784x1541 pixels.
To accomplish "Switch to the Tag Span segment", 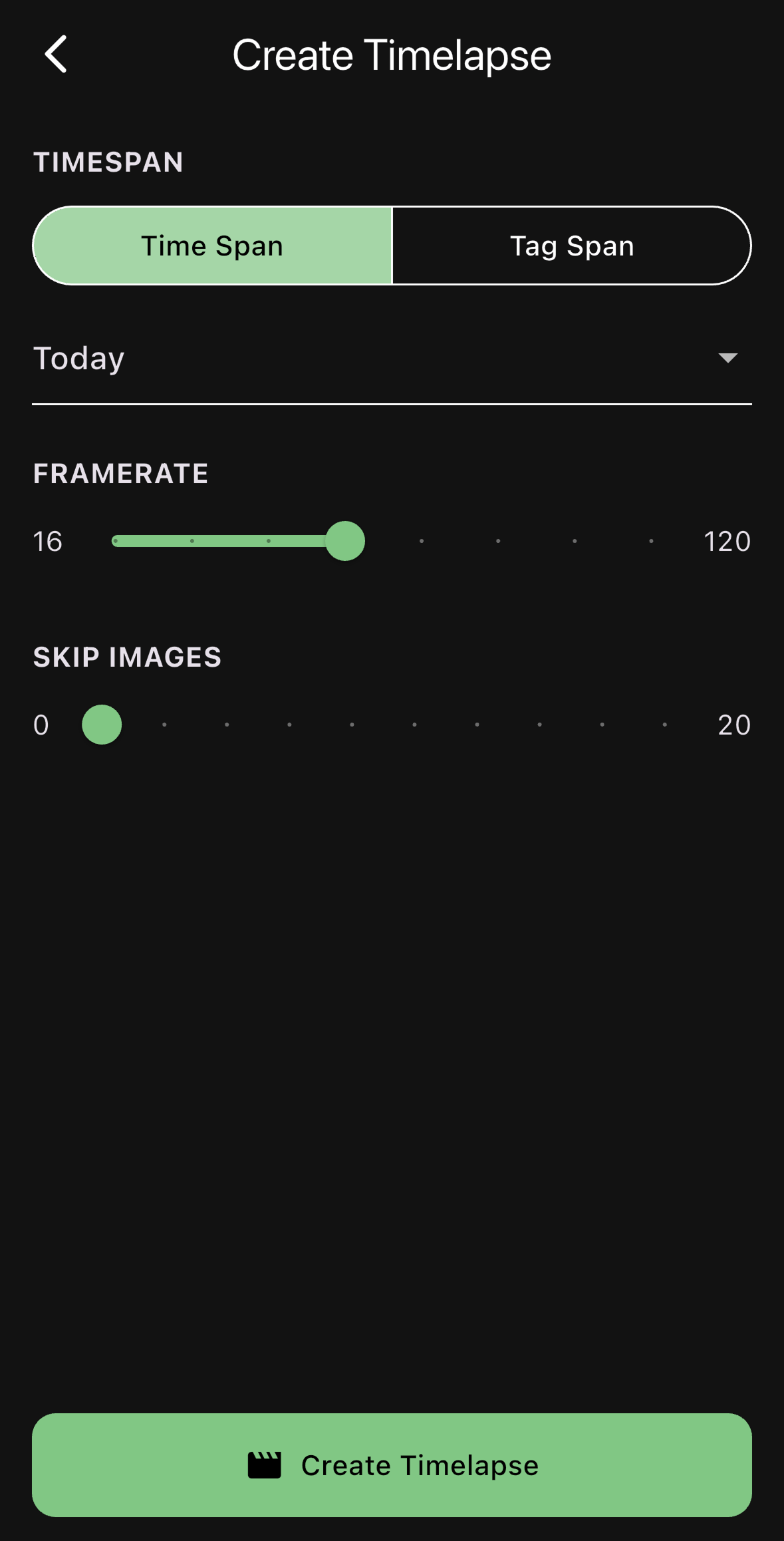I will tap(572, 246).
